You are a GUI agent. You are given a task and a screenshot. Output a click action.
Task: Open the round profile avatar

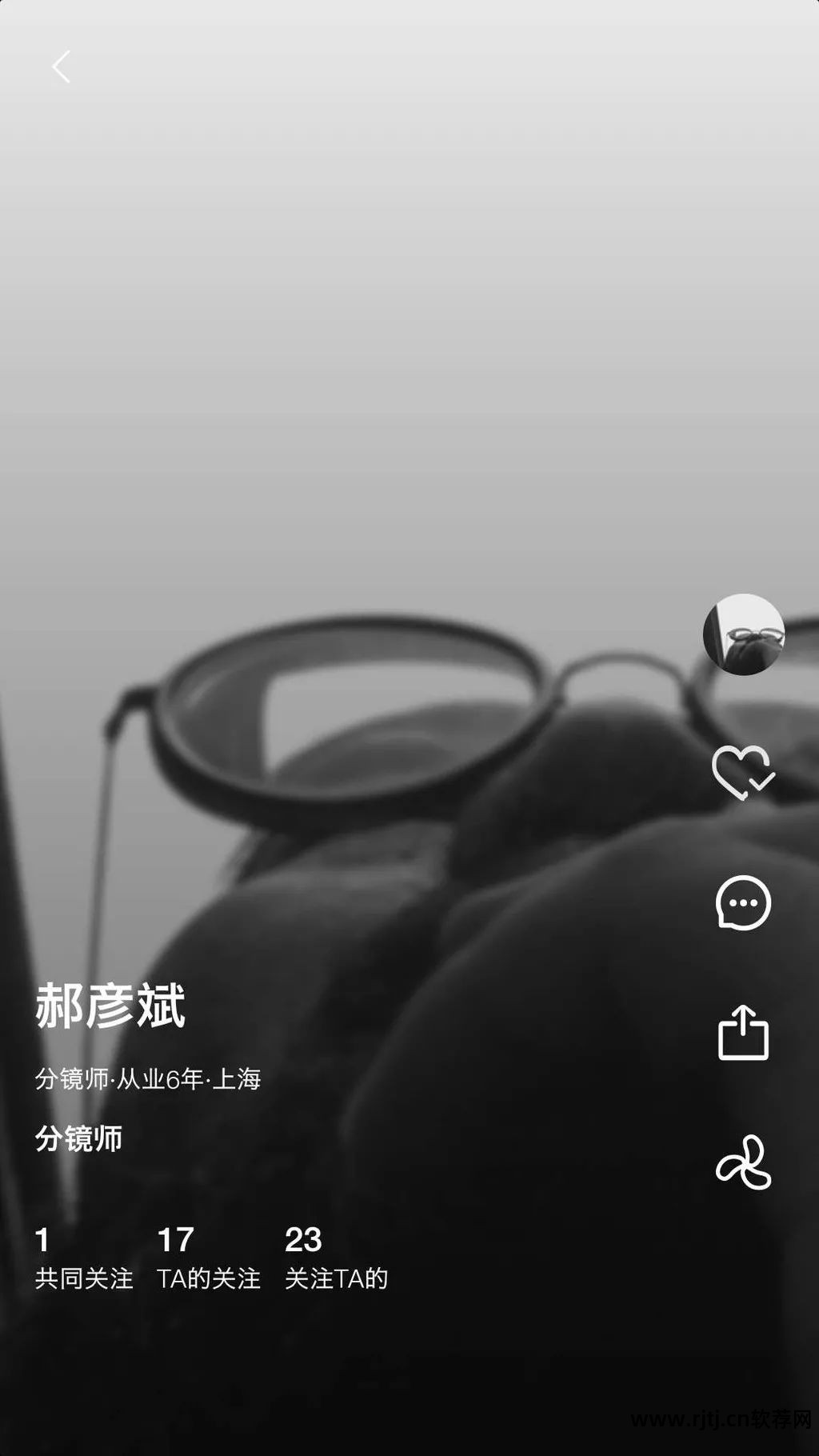click(743, 634)
